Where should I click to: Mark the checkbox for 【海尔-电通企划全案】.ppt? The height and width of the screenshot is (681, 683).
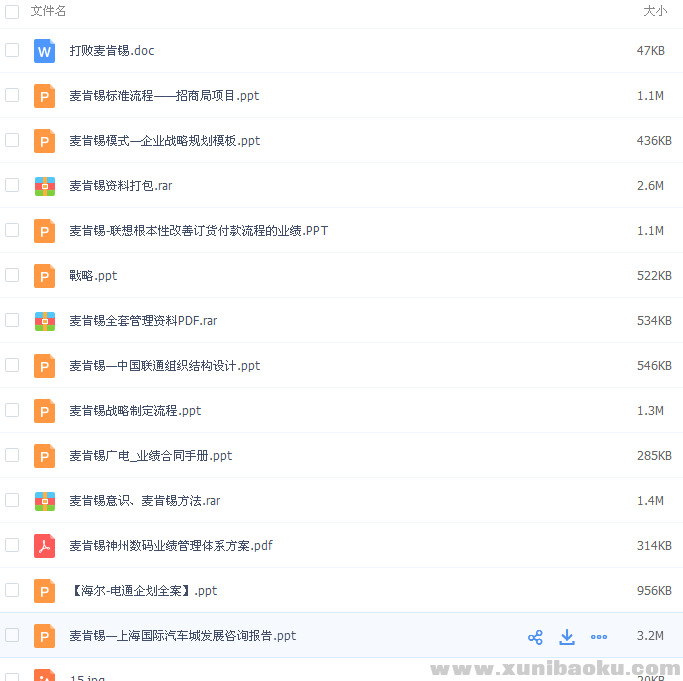tap(12, 590)
